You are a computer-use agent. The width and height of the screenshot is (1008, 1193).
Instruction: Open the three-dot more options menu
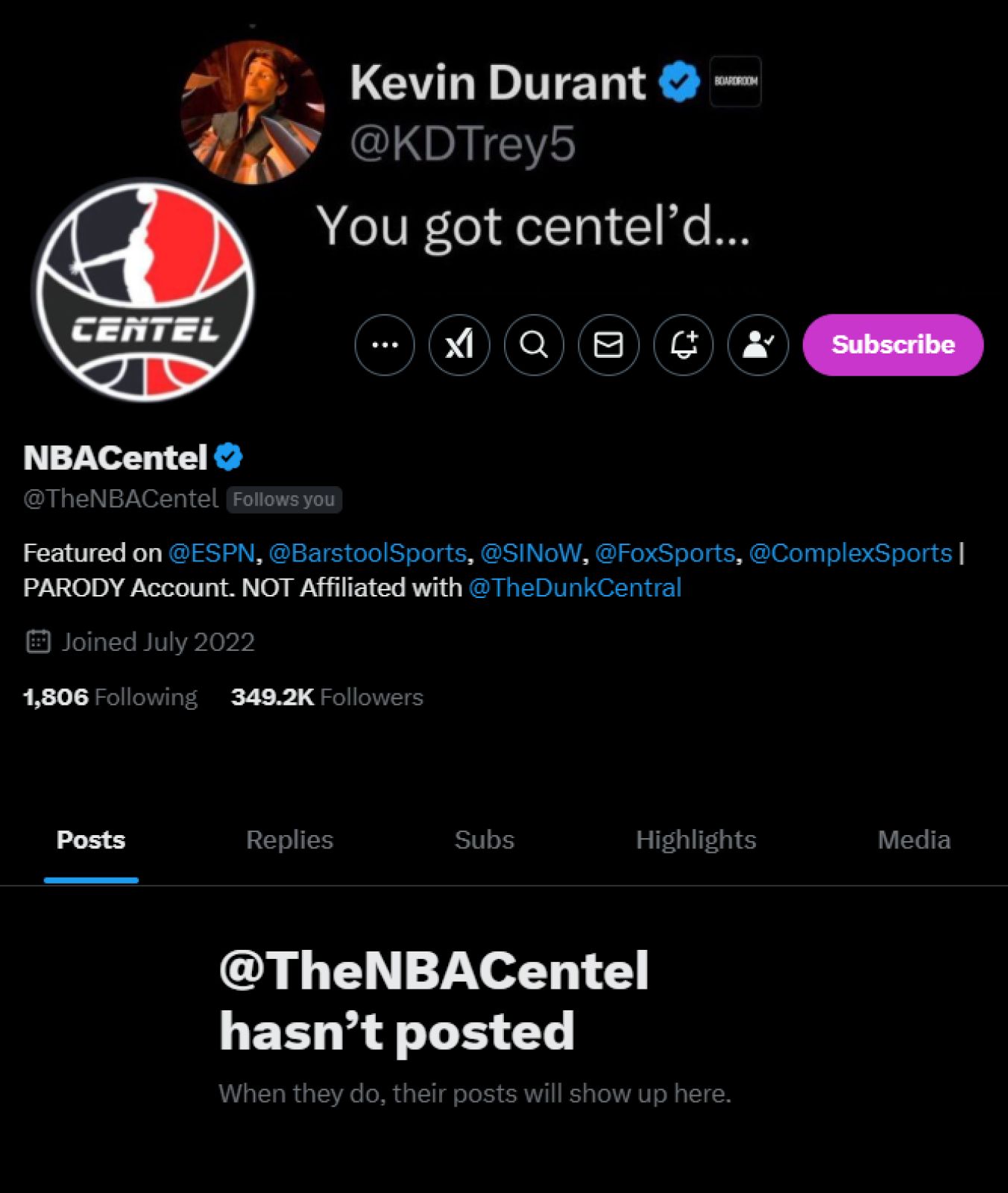[385, 344]
